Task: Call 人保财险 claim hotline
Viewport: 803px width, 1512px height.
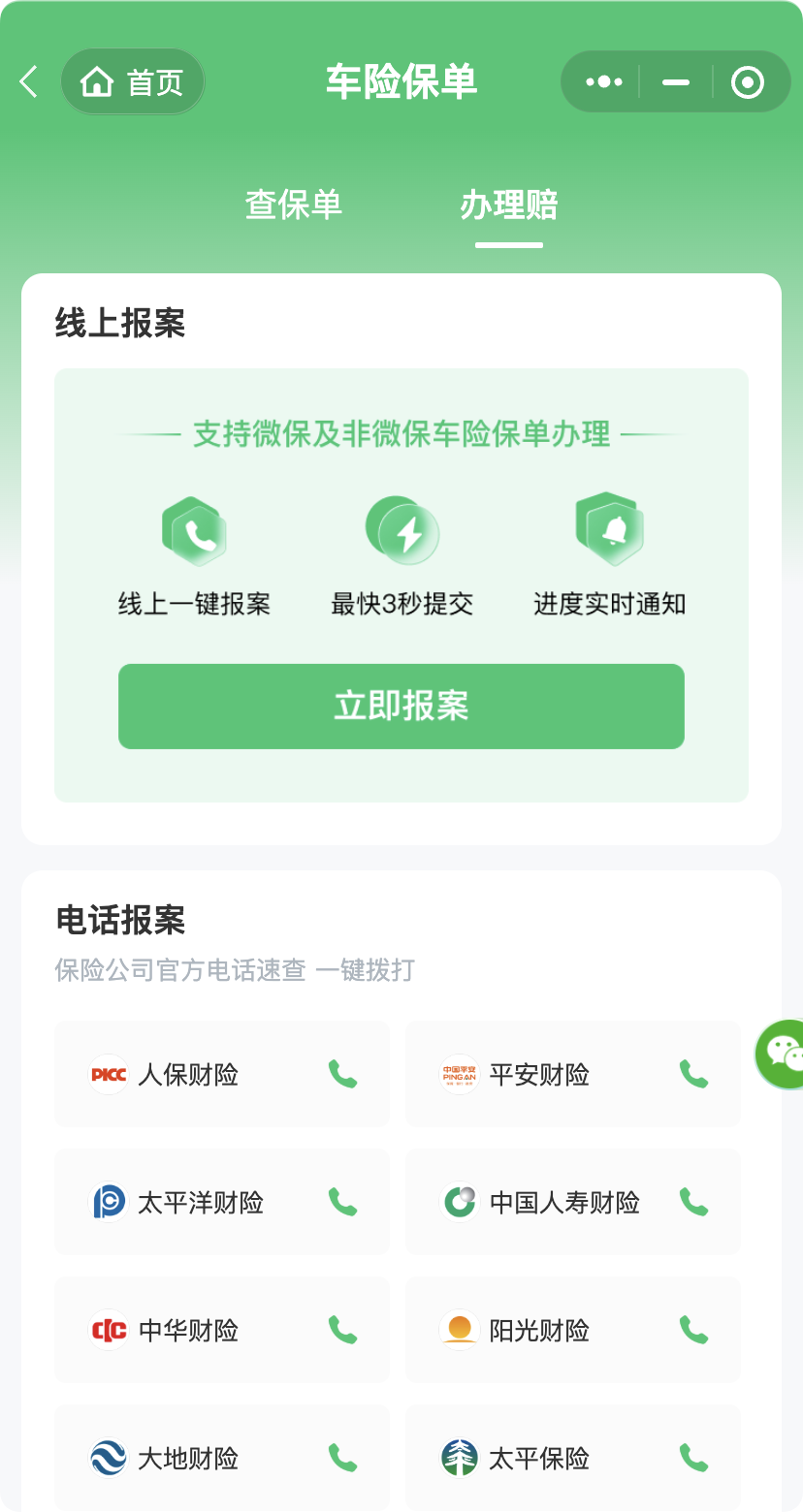Action: click(342, 1074)
